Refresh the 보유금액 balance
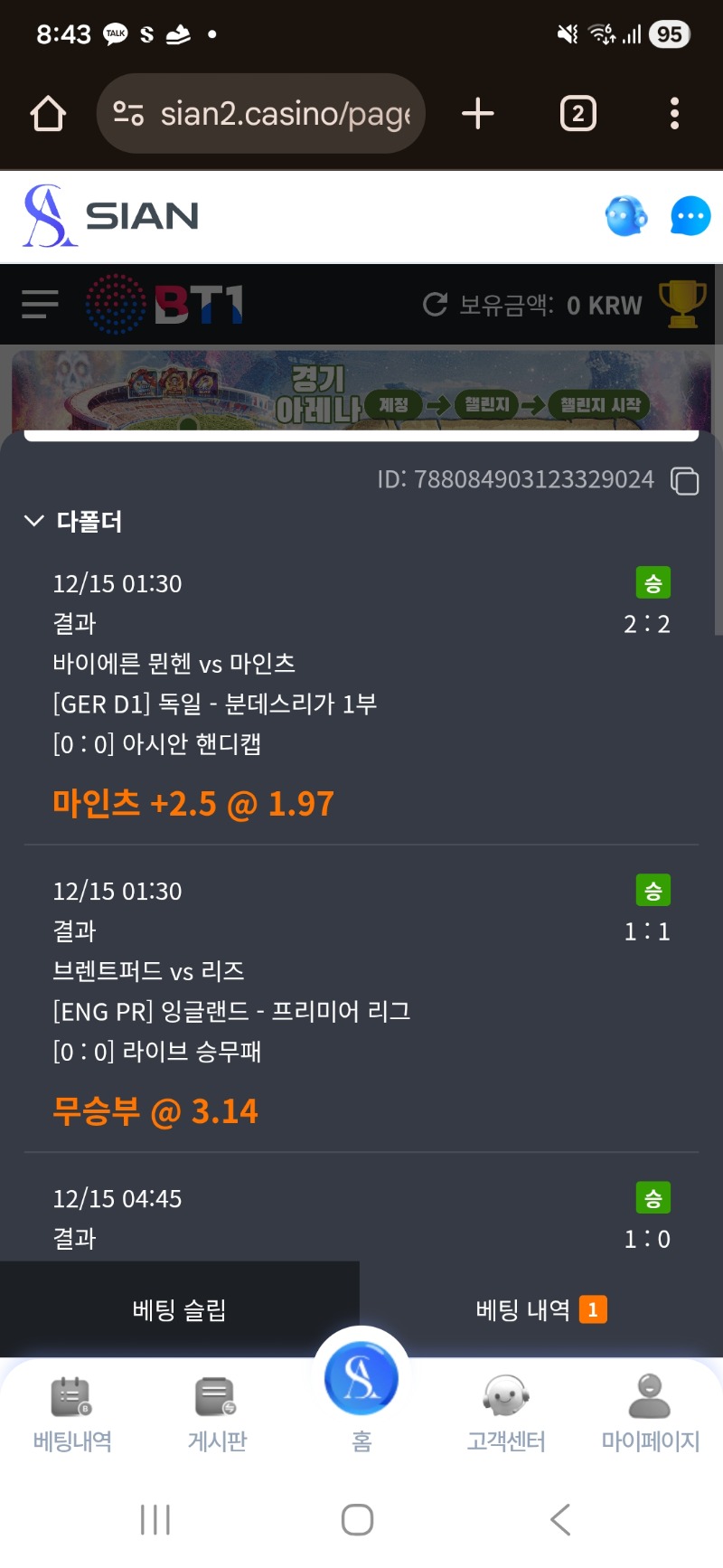Image resolution: width=723 pixels, height=1568 pixels. (x=435, y=305)
